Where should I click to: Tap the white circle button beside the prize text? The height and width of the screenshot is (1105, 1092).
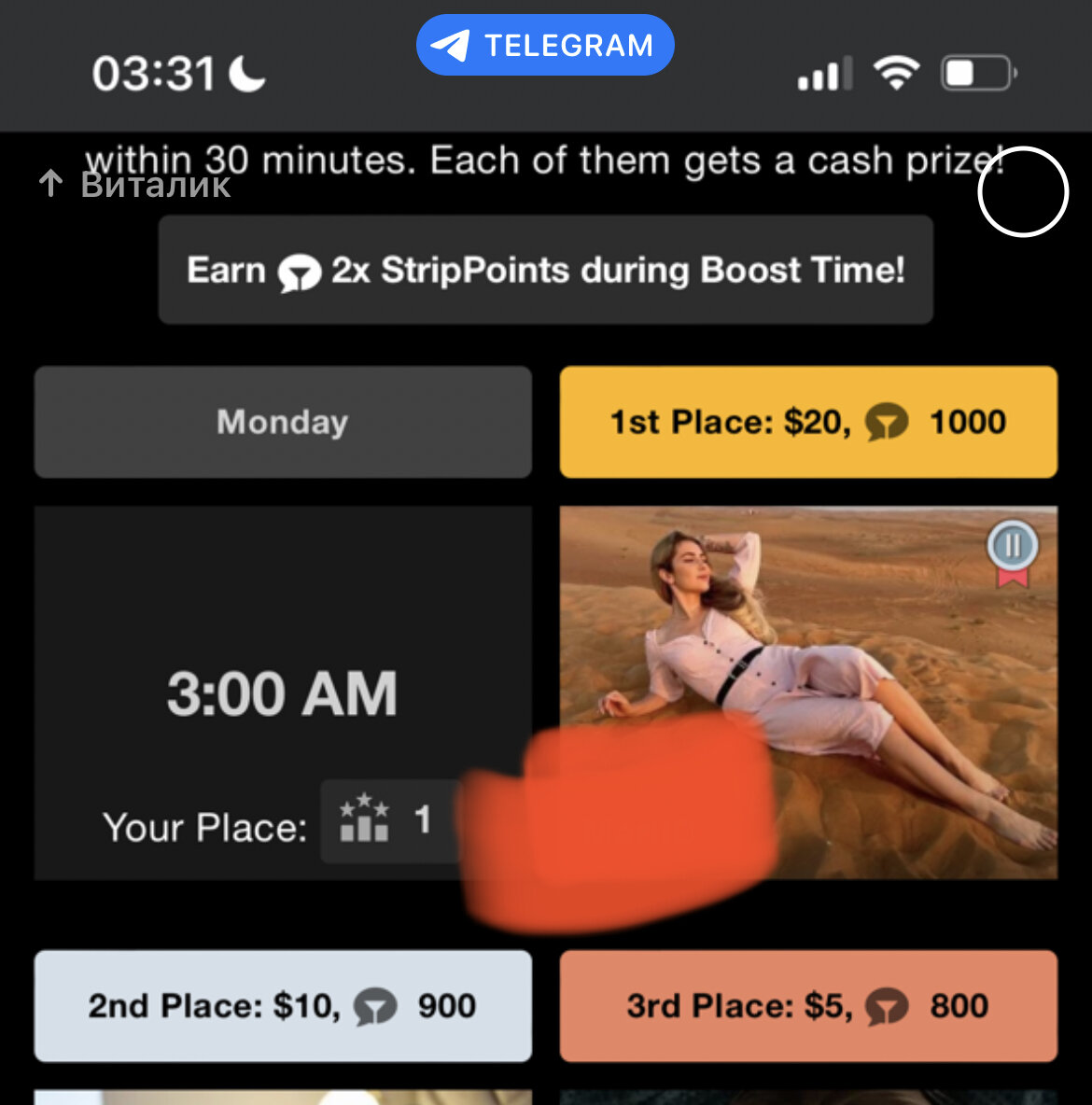[1023, 192]
